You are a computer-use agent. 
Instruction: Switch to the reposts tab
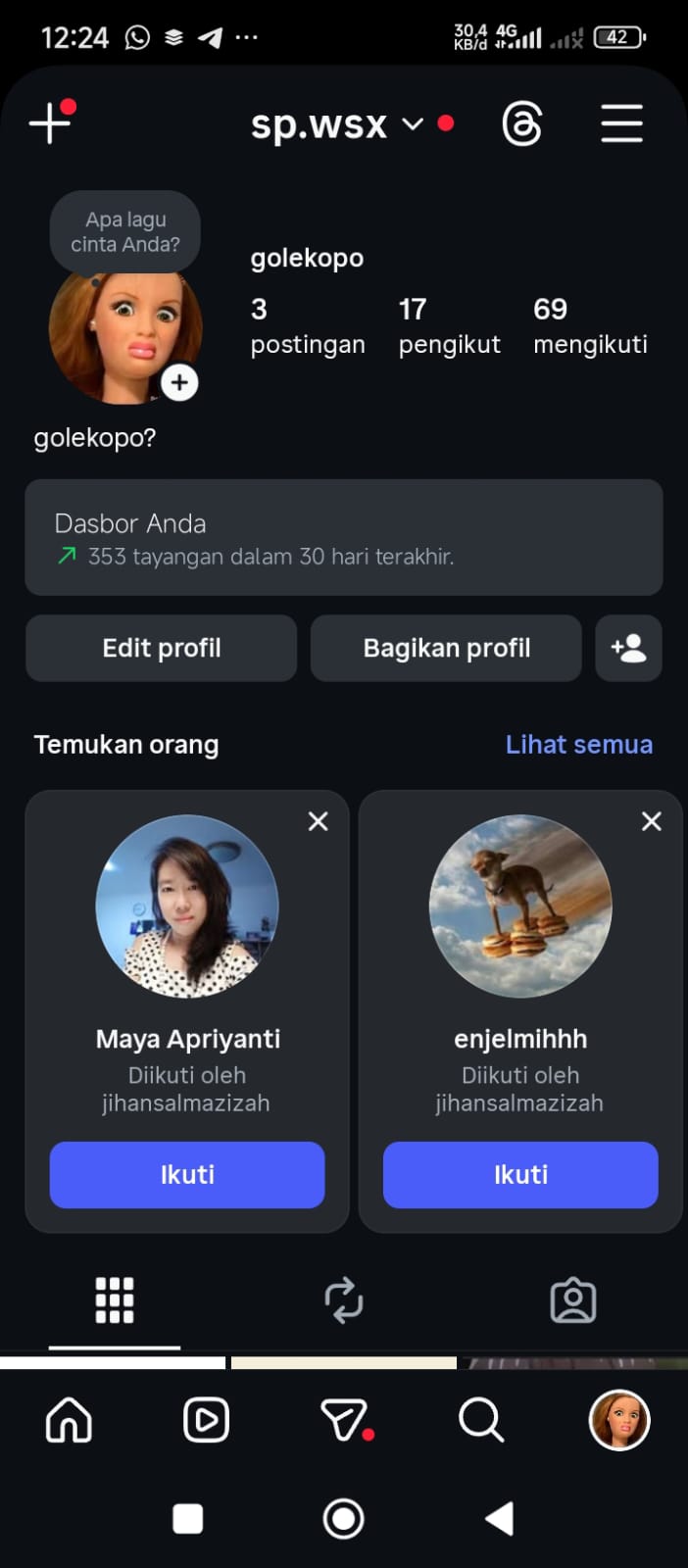tap(344, 1301)
